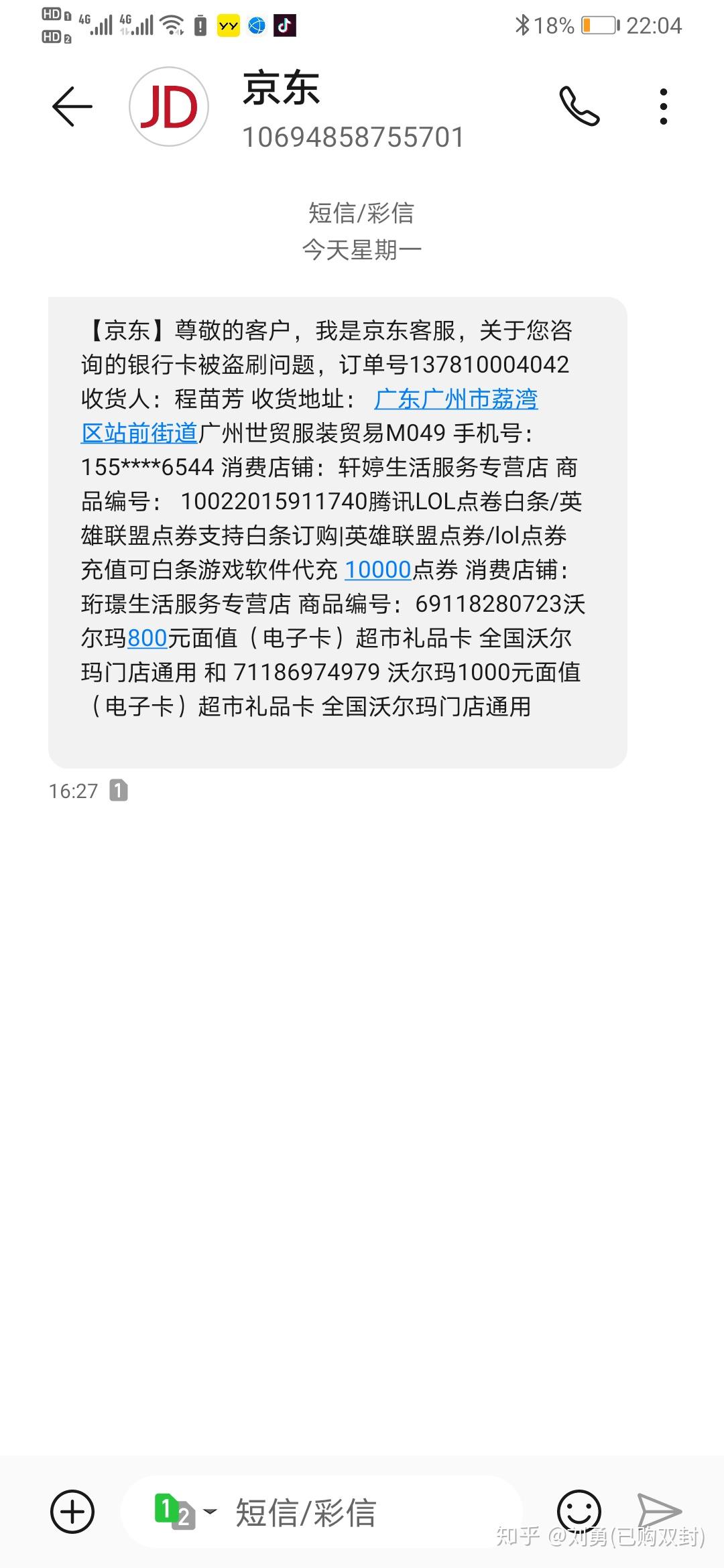
Task: Tap the underlined 800 number link
Action: click(x=147, y=639)
